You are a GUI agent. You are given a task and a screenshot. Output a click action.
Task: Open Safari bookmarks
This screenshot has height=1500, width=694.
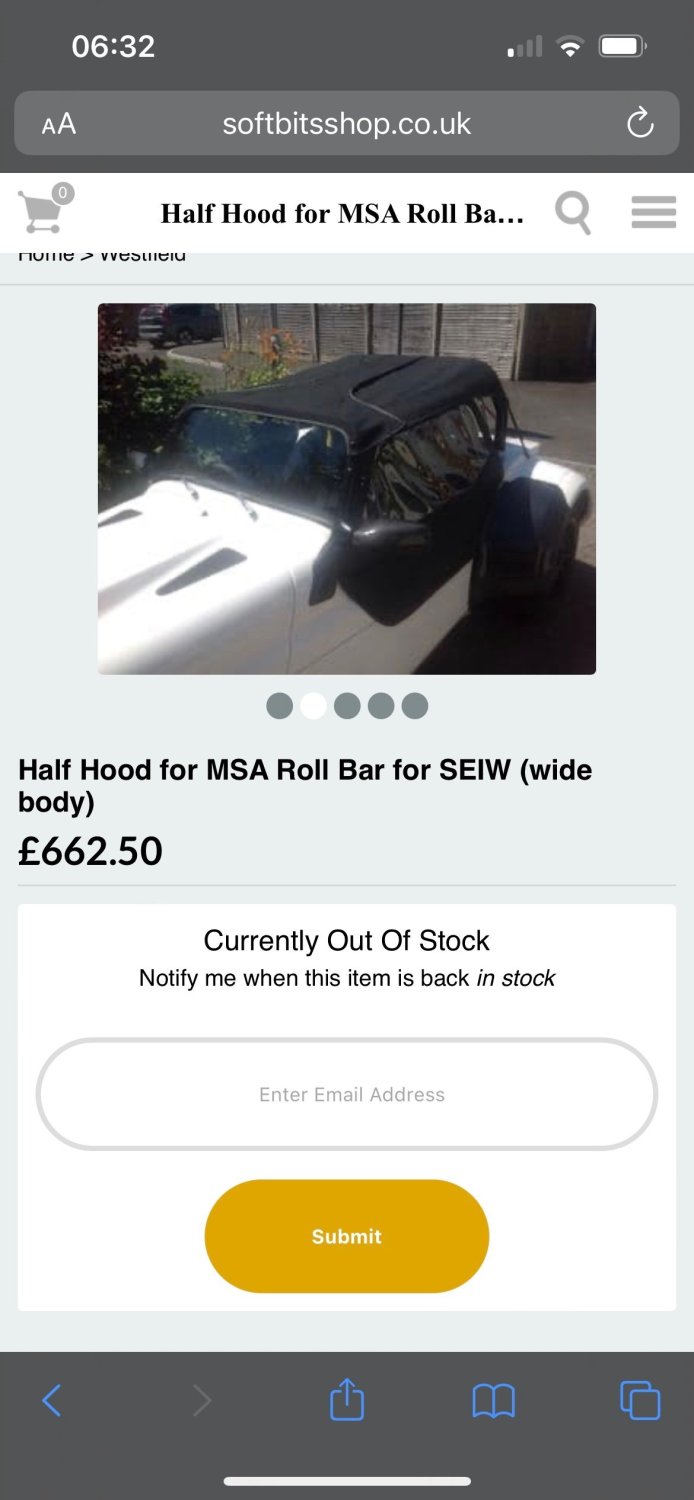tap(494, 1400)
